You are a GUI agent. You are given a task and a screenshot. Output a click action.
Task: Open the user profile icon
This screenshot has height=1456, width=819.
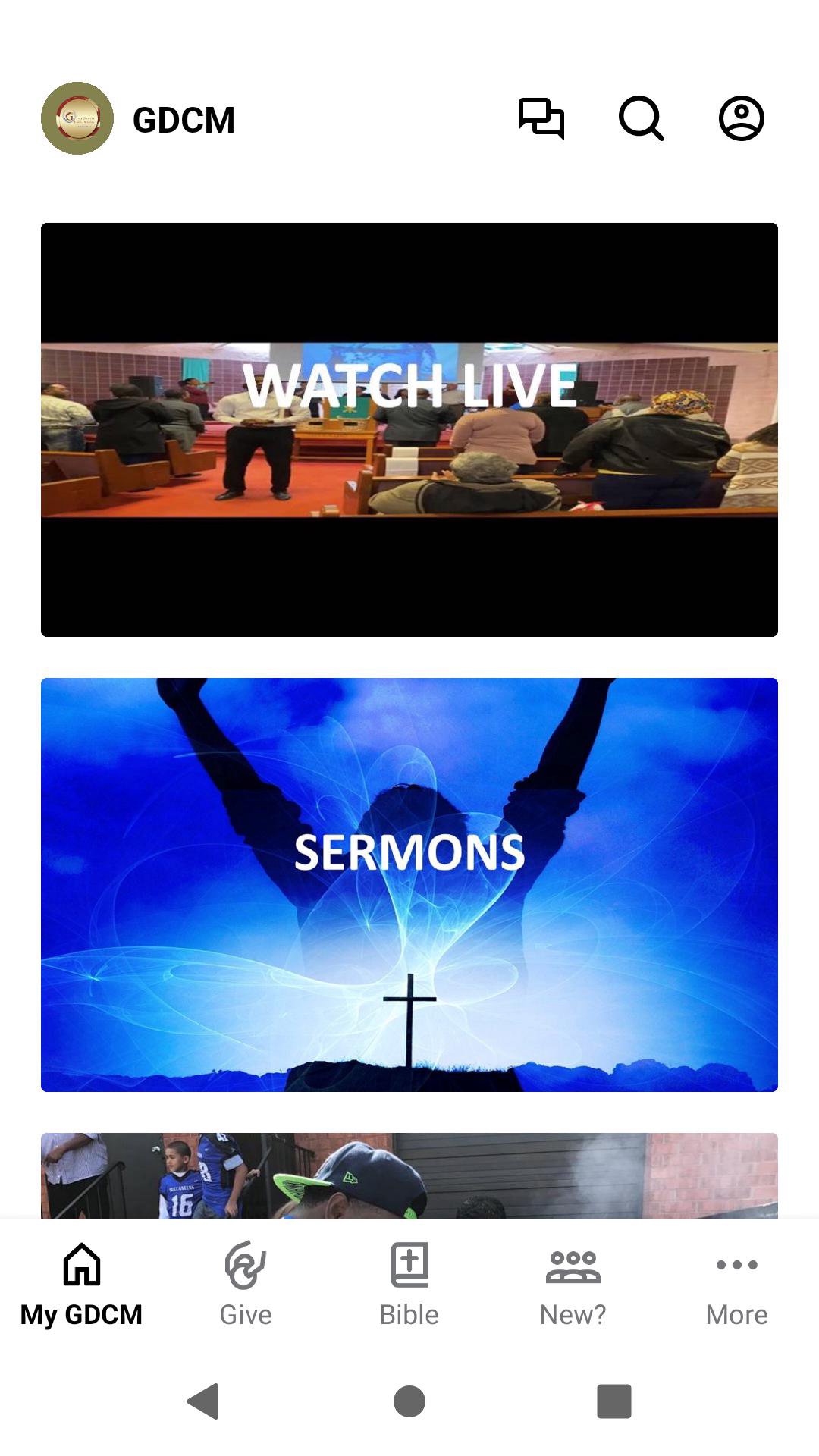click(x=741, y=118)
